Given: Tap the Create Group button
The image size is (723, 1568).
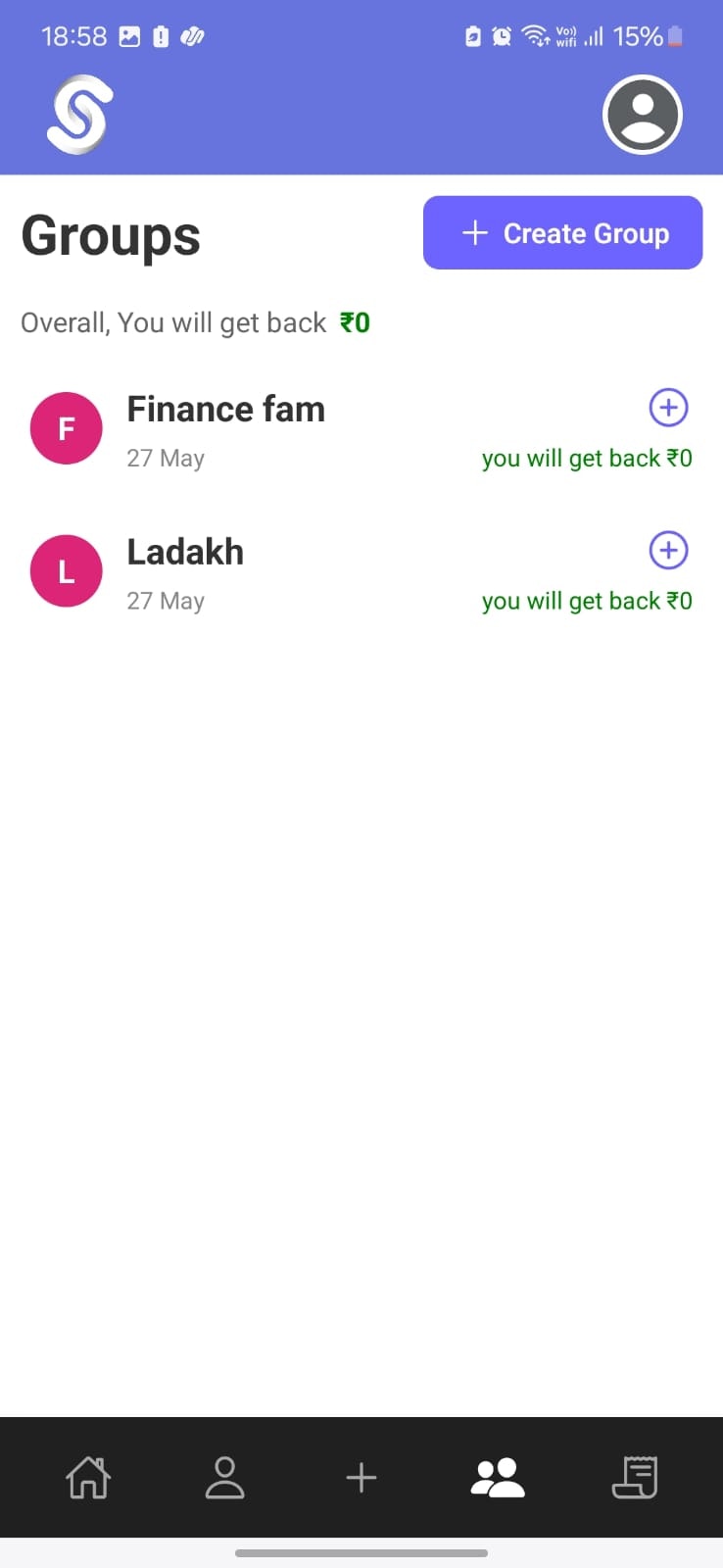Looking at the screenshot, I should point(562,233).
